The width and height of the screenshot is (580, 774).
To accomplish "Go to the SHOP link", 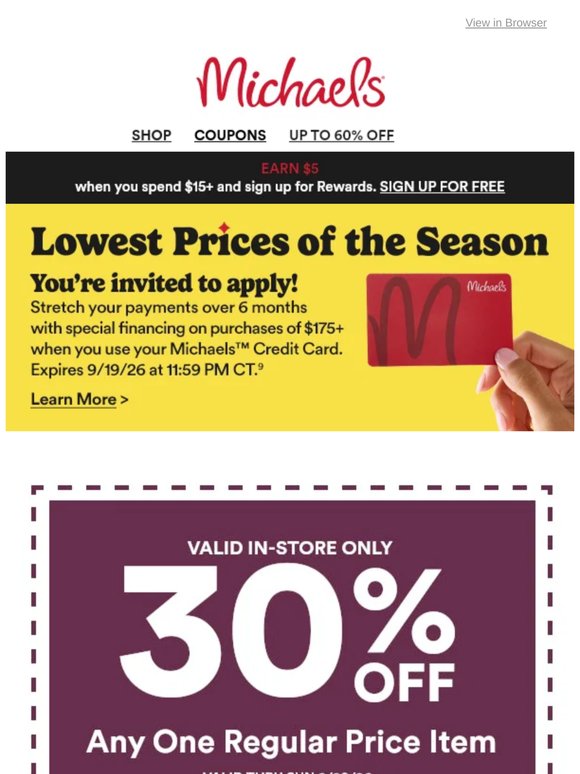I will tap(151, 135).
